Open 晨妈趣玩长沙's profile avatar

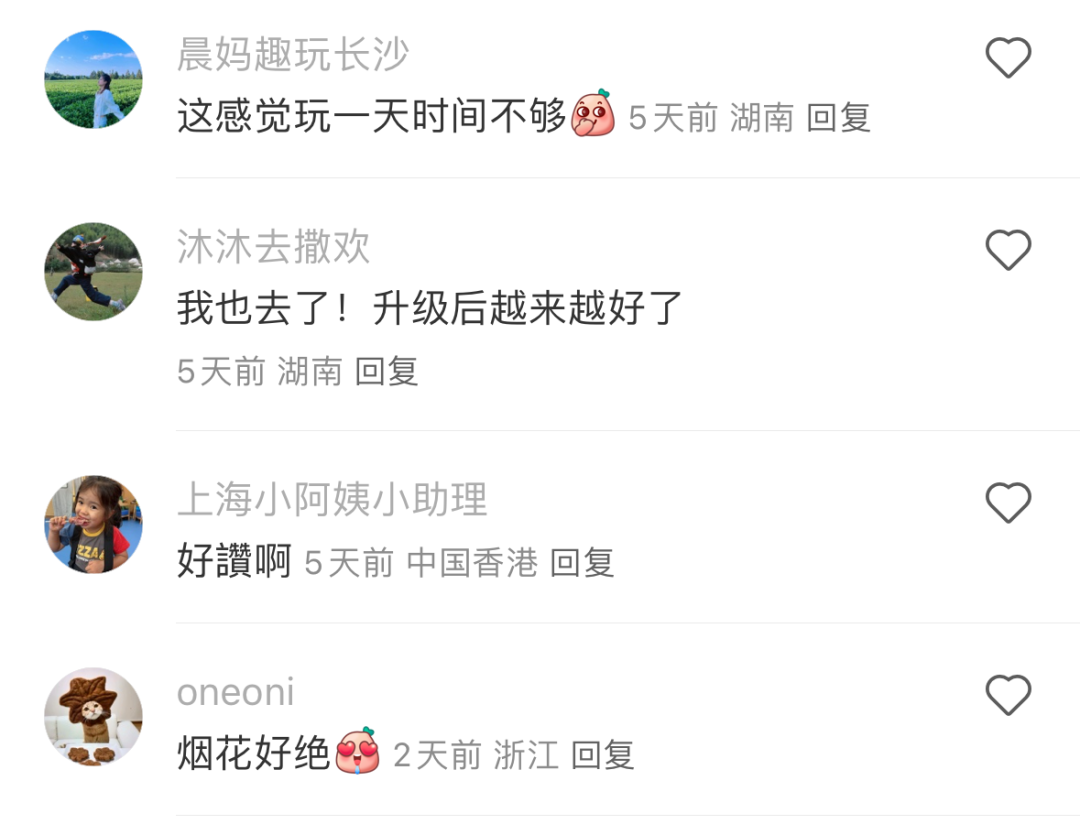coord(94,79)
